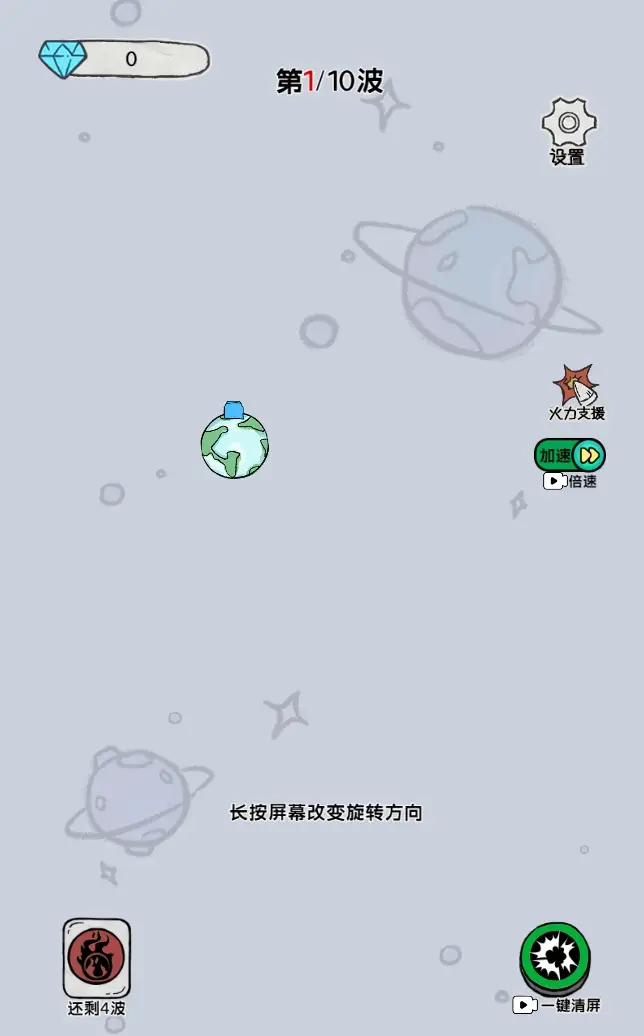Use 一键清屏 screen clear button
Screen dimensions: 644x1036
point(554,958)
